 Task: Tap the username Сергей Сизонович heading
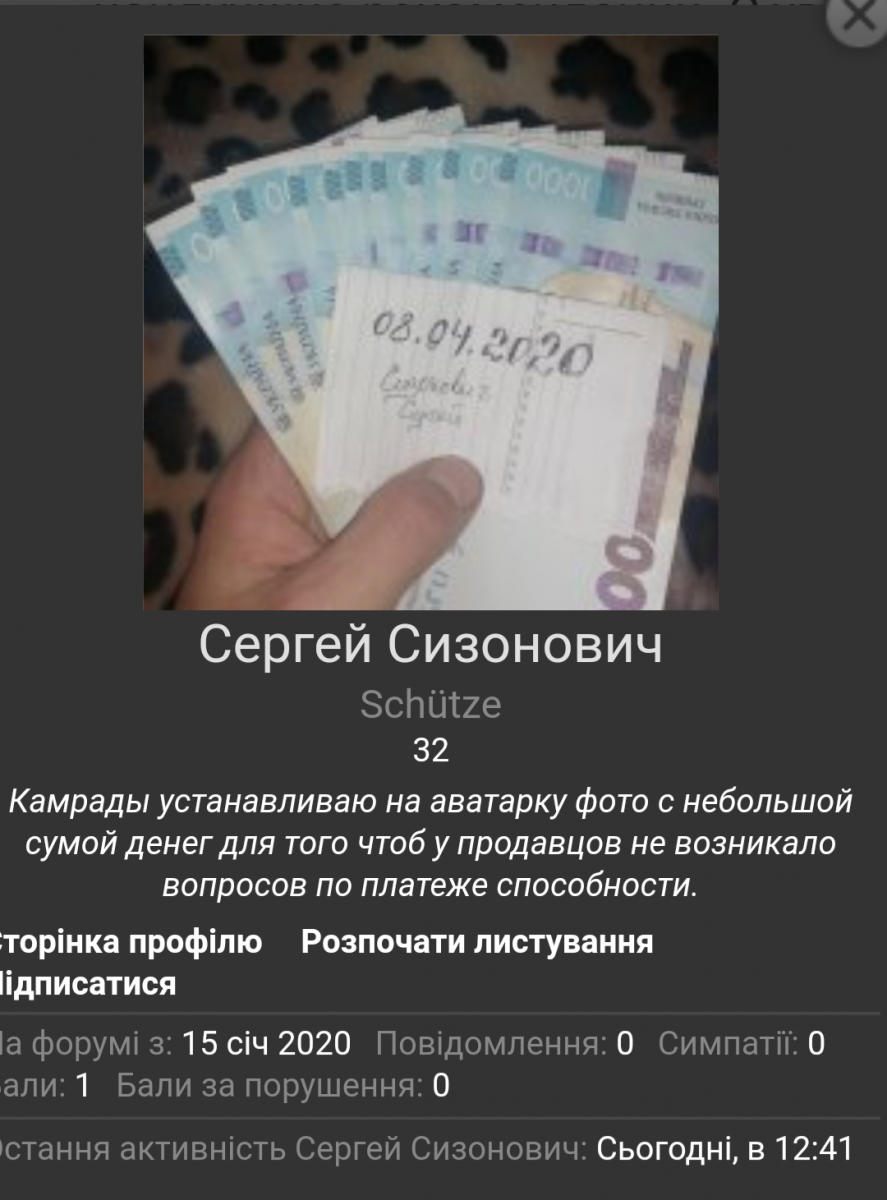click(x=431, y=645)
